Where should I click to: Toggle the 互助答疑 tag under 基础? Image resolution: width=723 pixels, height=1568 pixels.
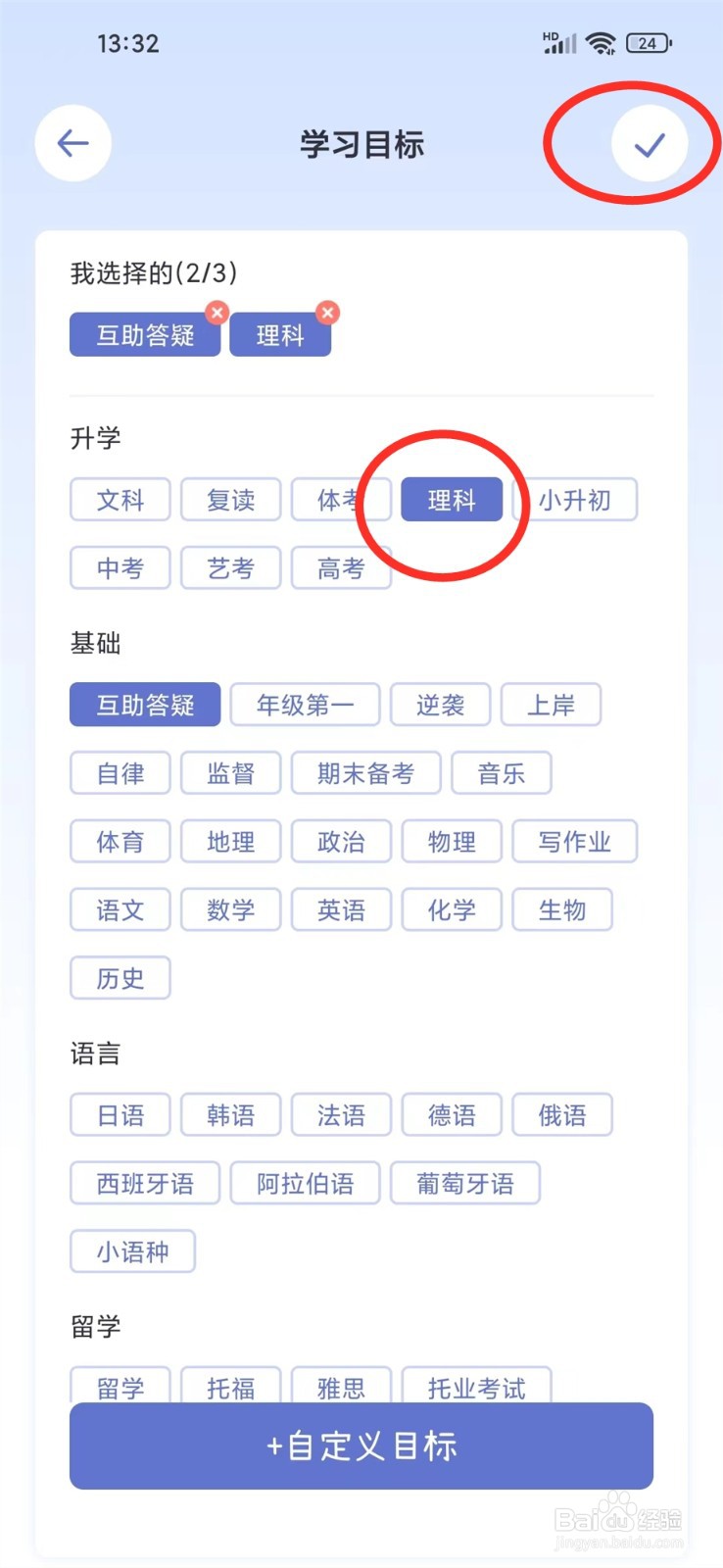tap(144, 704)
